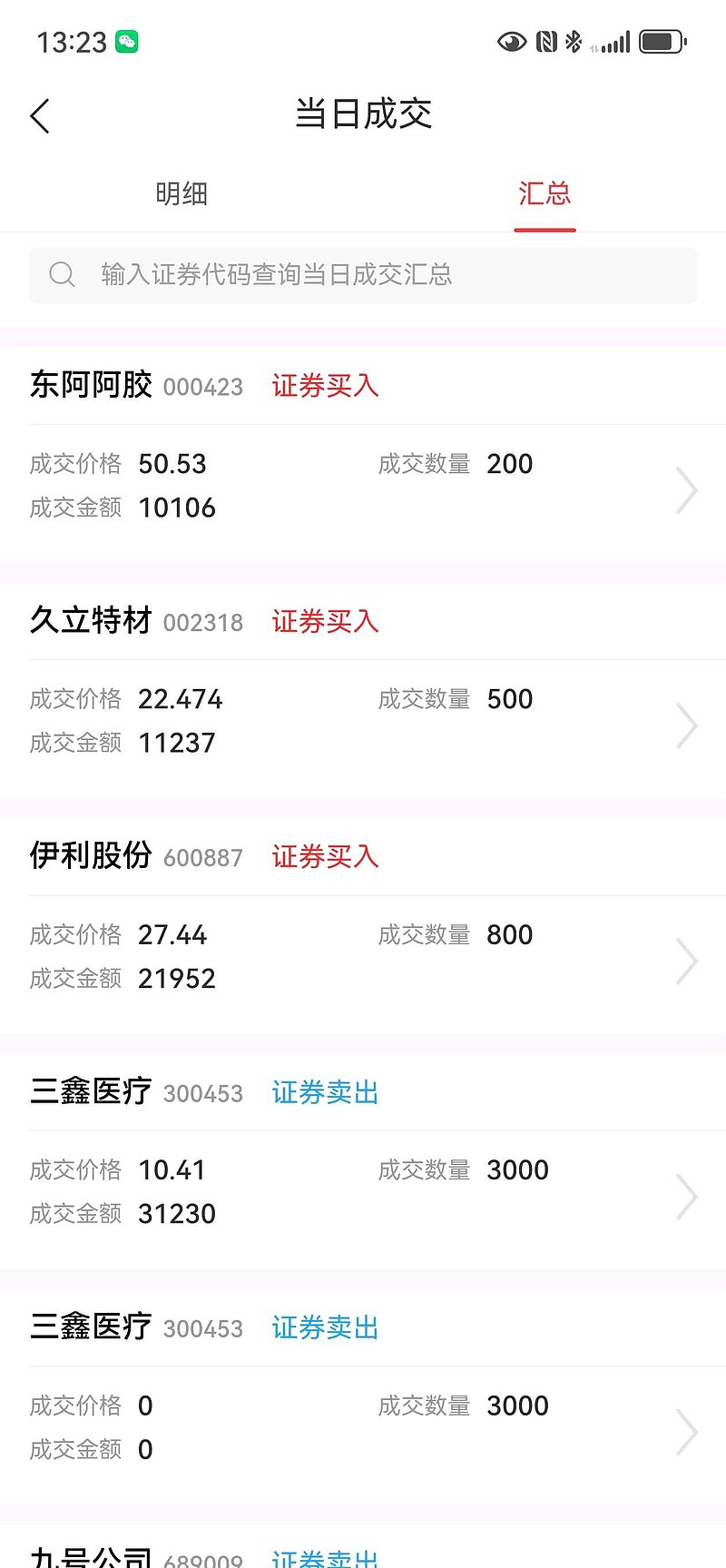Open the 久立特材 002318 trade record
This screenshot has width=726, height=1568.
pos(363,690)
